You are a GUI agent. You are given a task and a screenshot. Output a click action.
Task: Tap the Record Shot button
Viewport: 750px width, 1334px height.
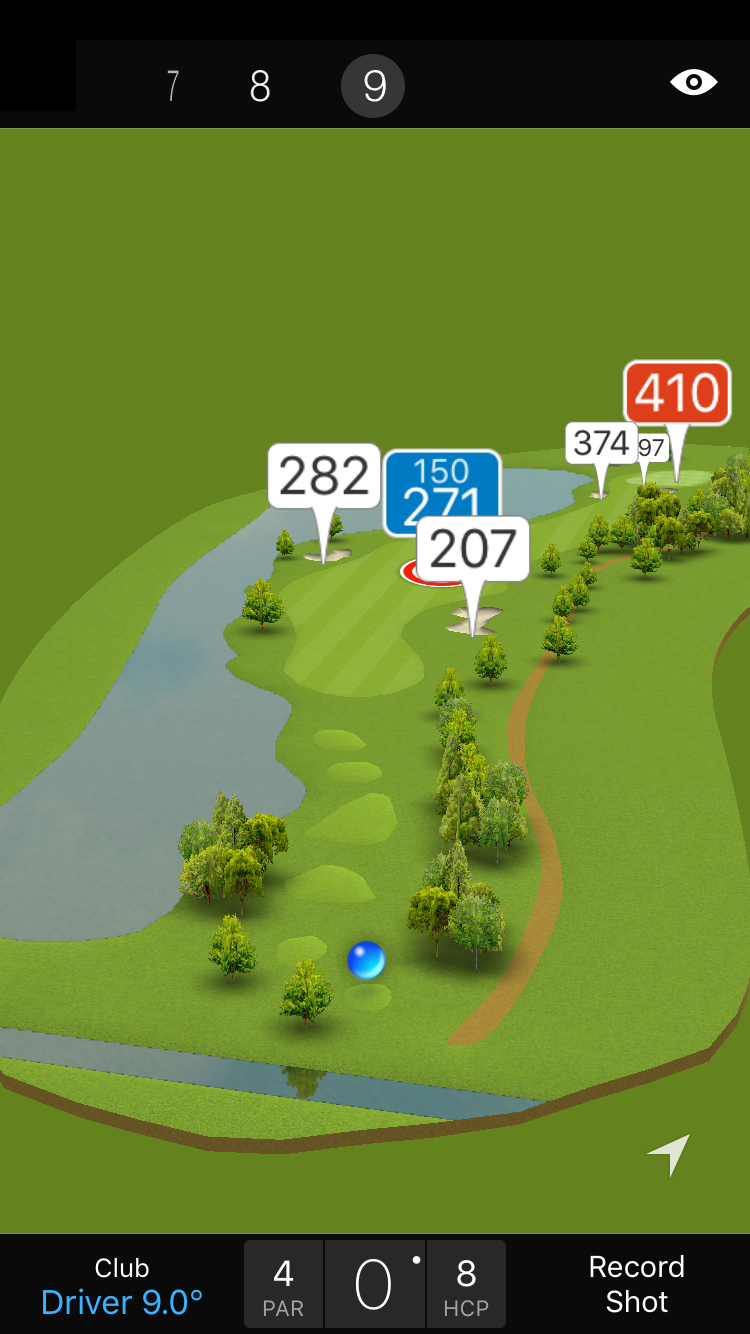click(636, 1284)
